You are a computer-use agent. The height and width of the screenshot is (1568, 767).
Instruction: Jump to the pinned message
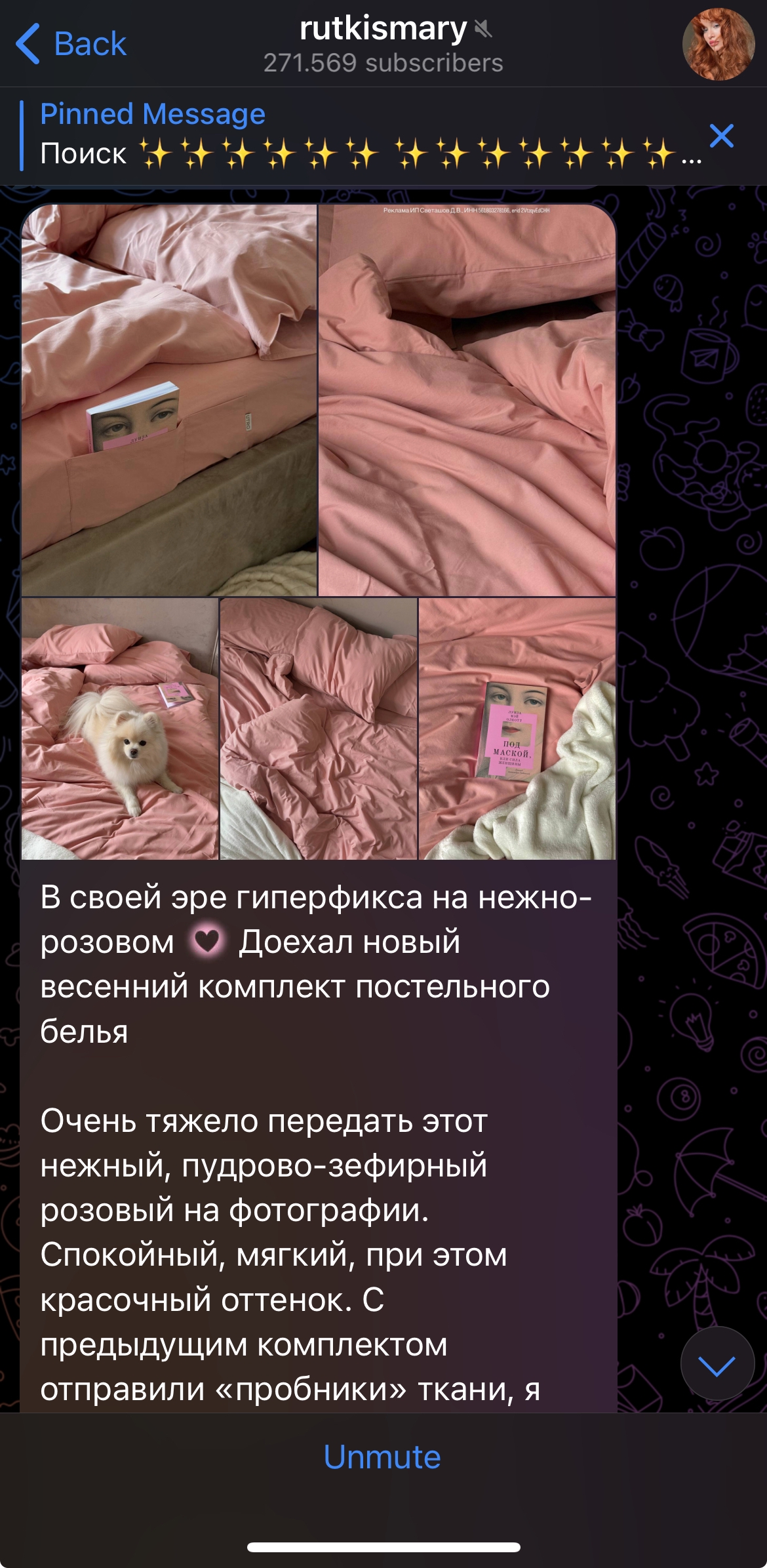pyautogui.click(x=361, y=135)
